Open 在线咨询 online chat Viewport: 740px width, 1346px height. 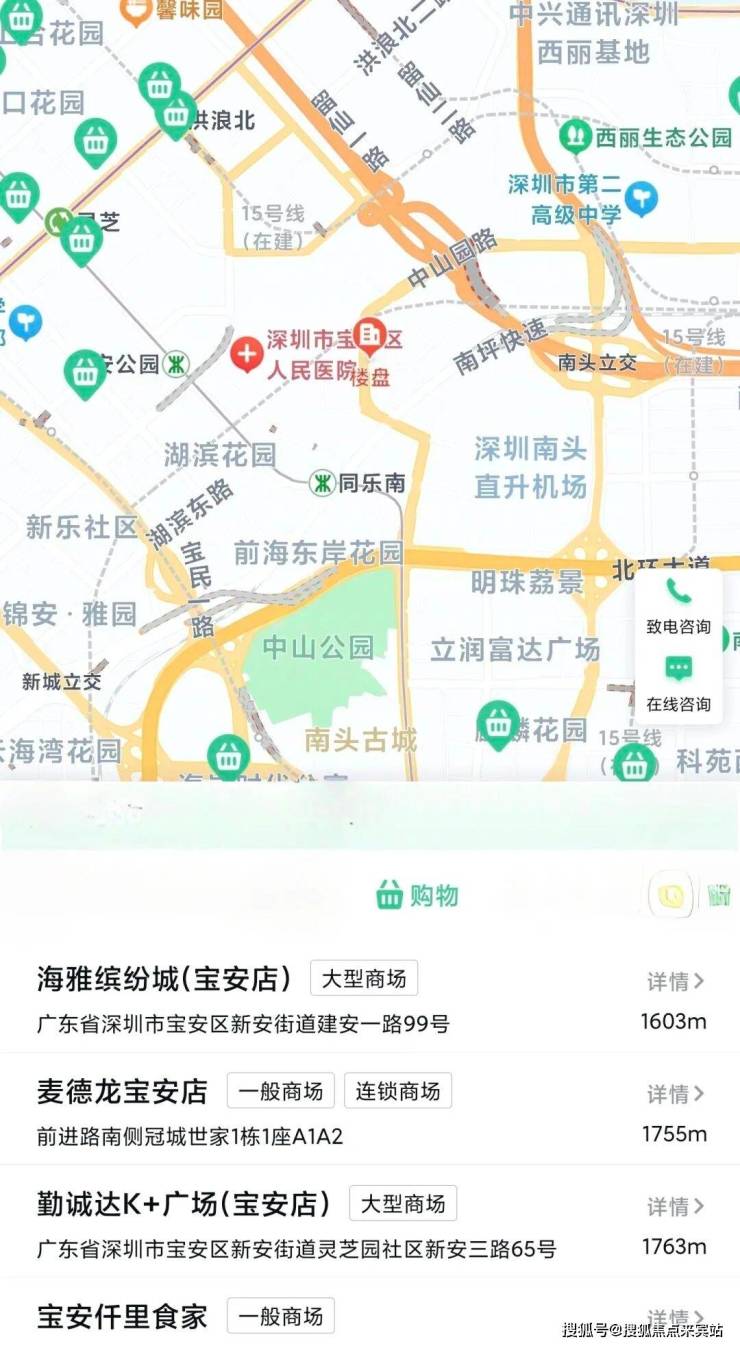click(x=678, y=682)
